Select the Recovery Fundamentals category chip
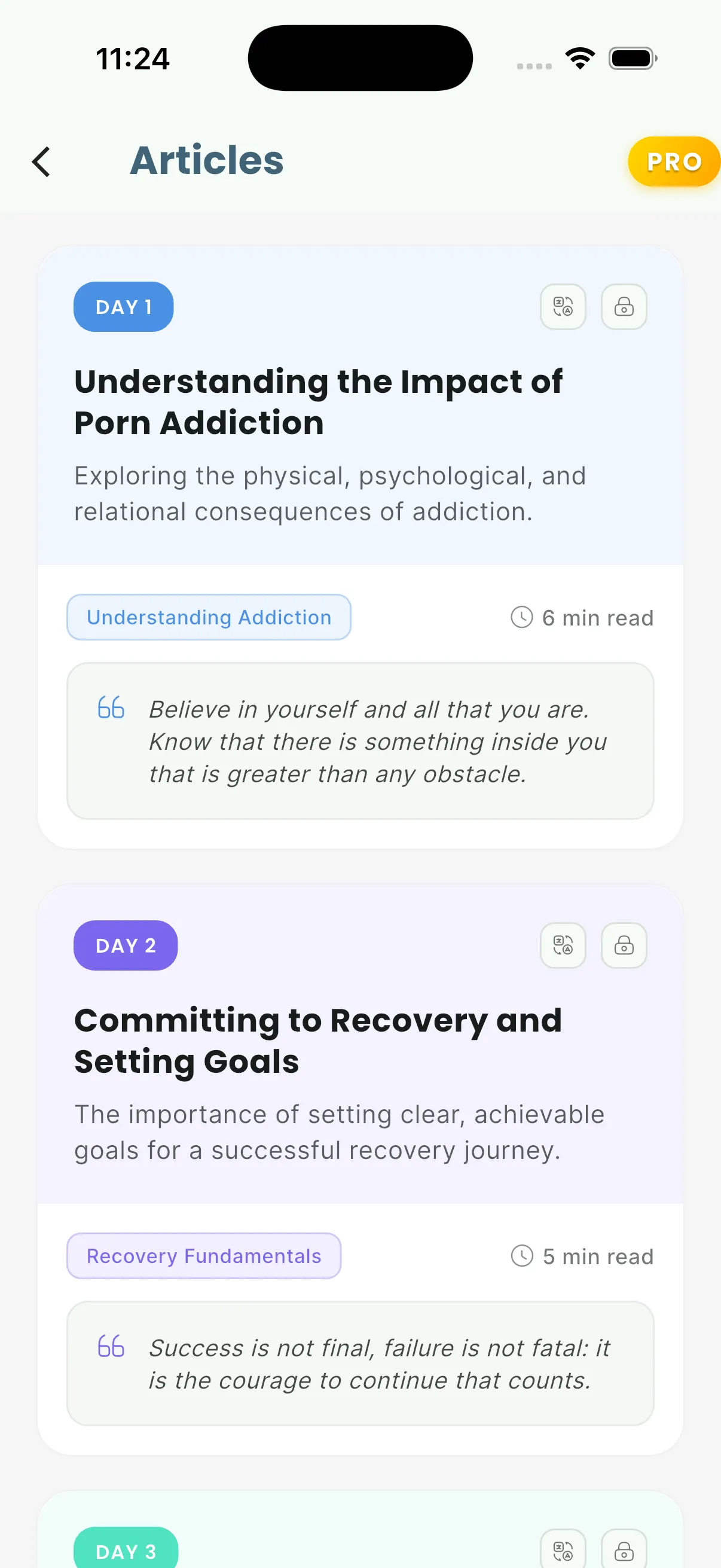721x1568 pixels. tap(204, 1256)
